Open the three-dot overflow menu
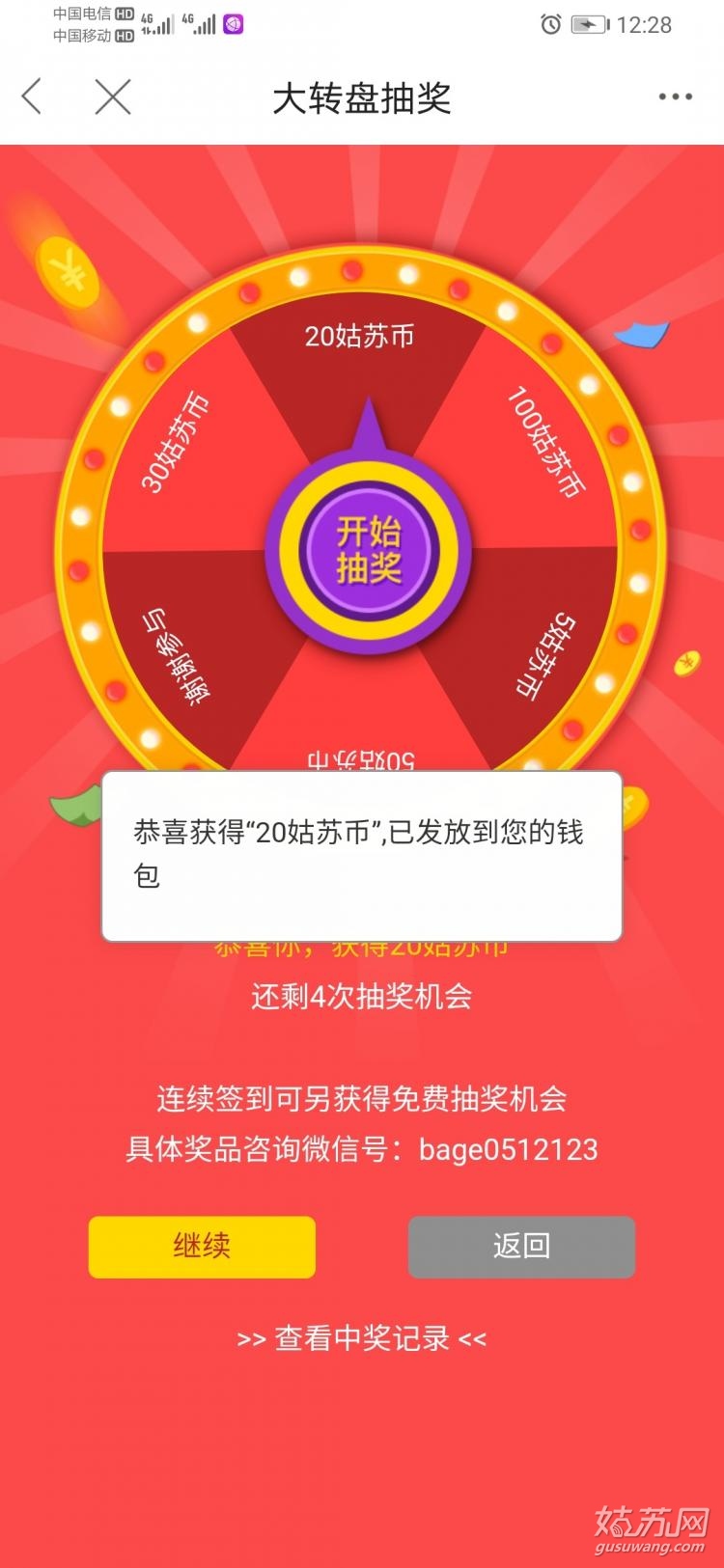724x1568 pixels. (675, 97)
